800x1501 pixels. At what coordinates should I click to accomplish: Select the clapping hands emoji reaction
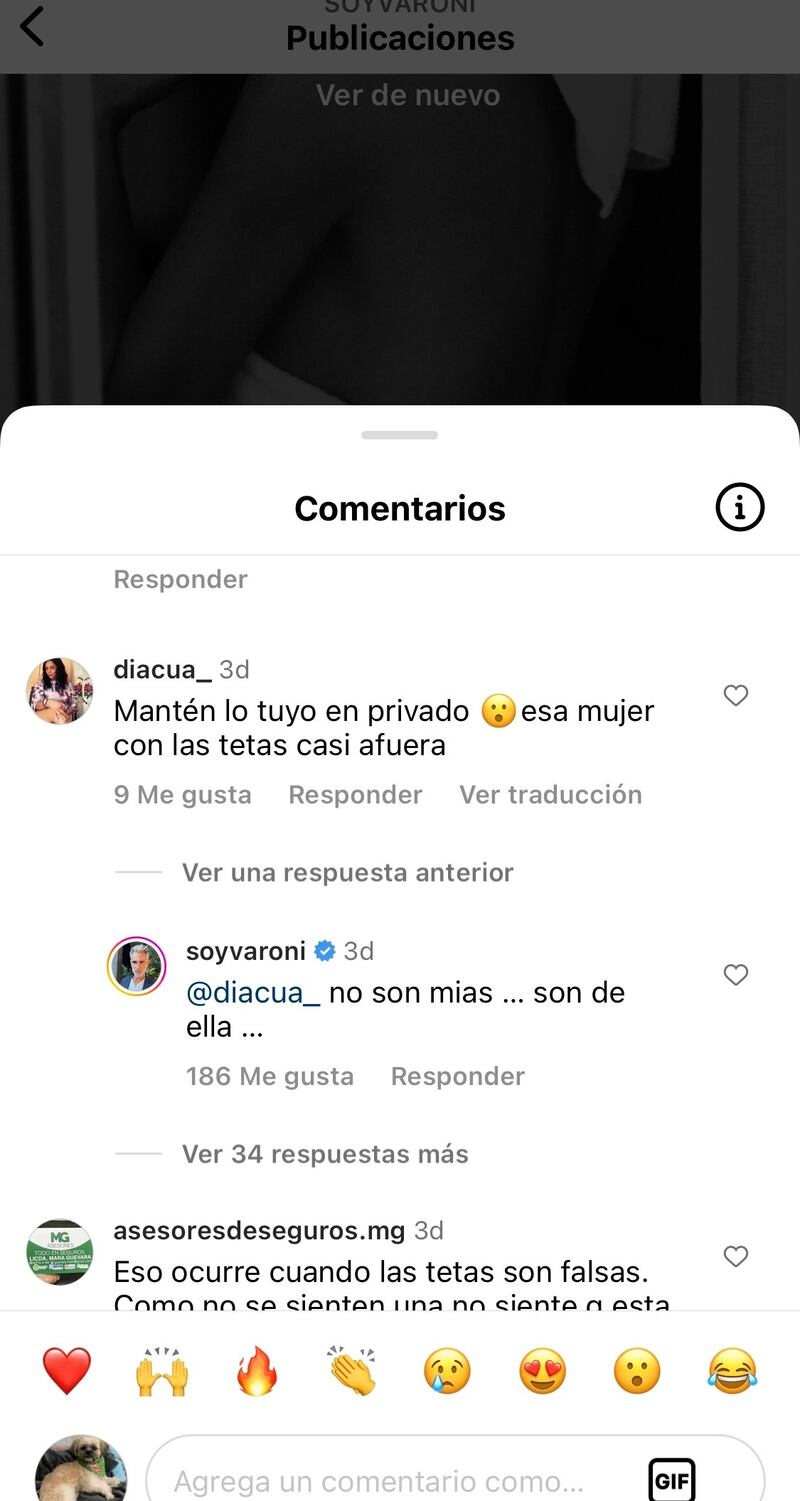pyautogui.click(x=351, y=1370)
